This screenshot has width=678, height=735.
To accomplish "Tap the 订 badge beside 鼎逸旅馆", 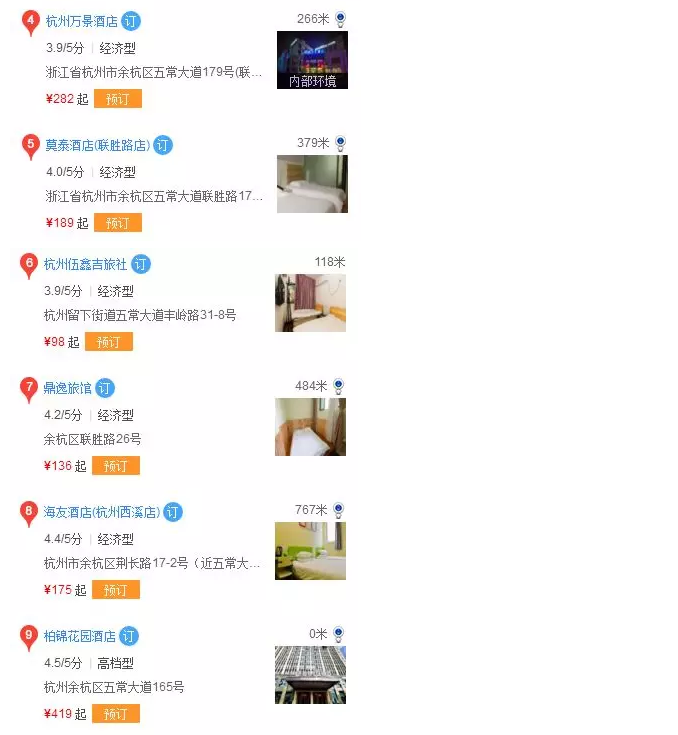I will [105, 388].
